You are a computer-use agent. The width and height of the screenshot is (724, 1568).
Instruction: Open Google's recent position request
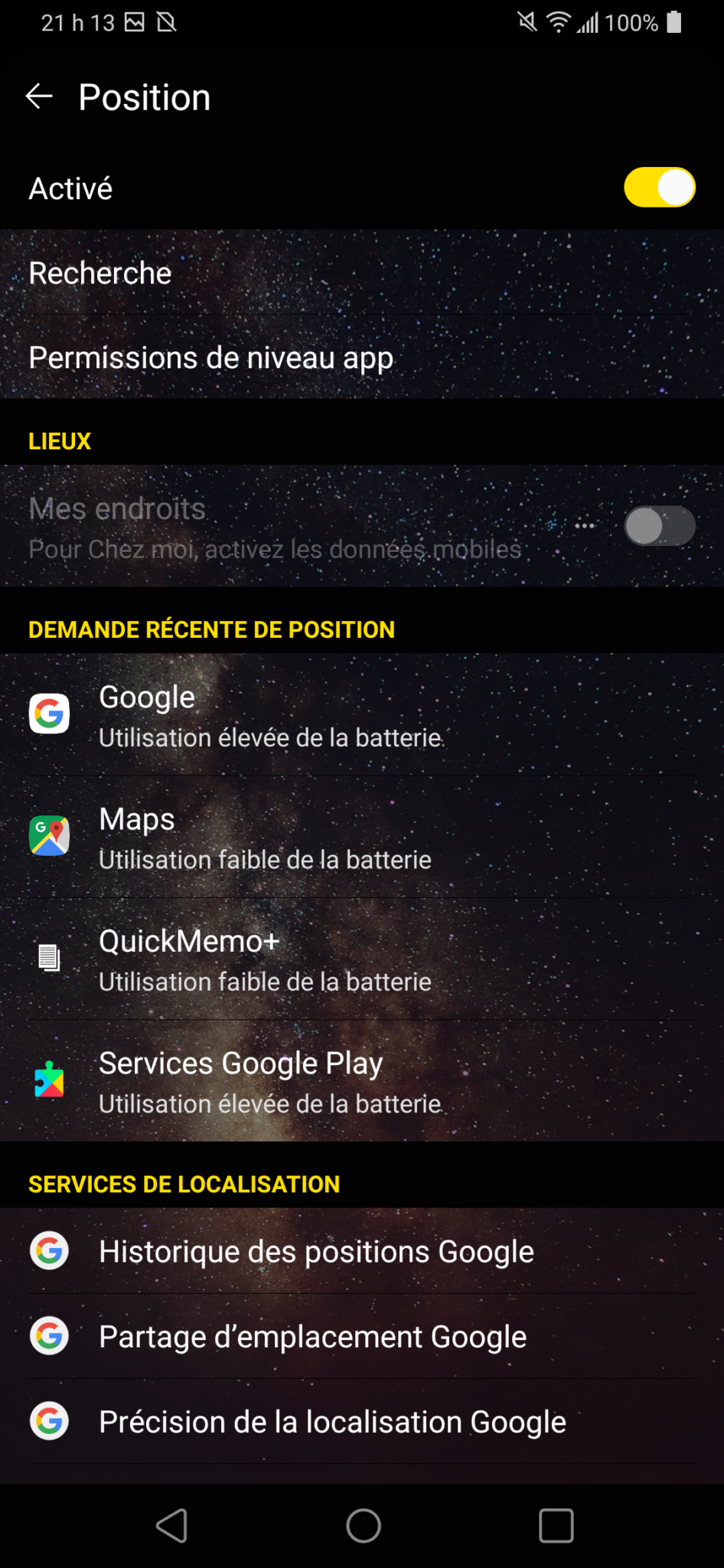pos(361,715)
